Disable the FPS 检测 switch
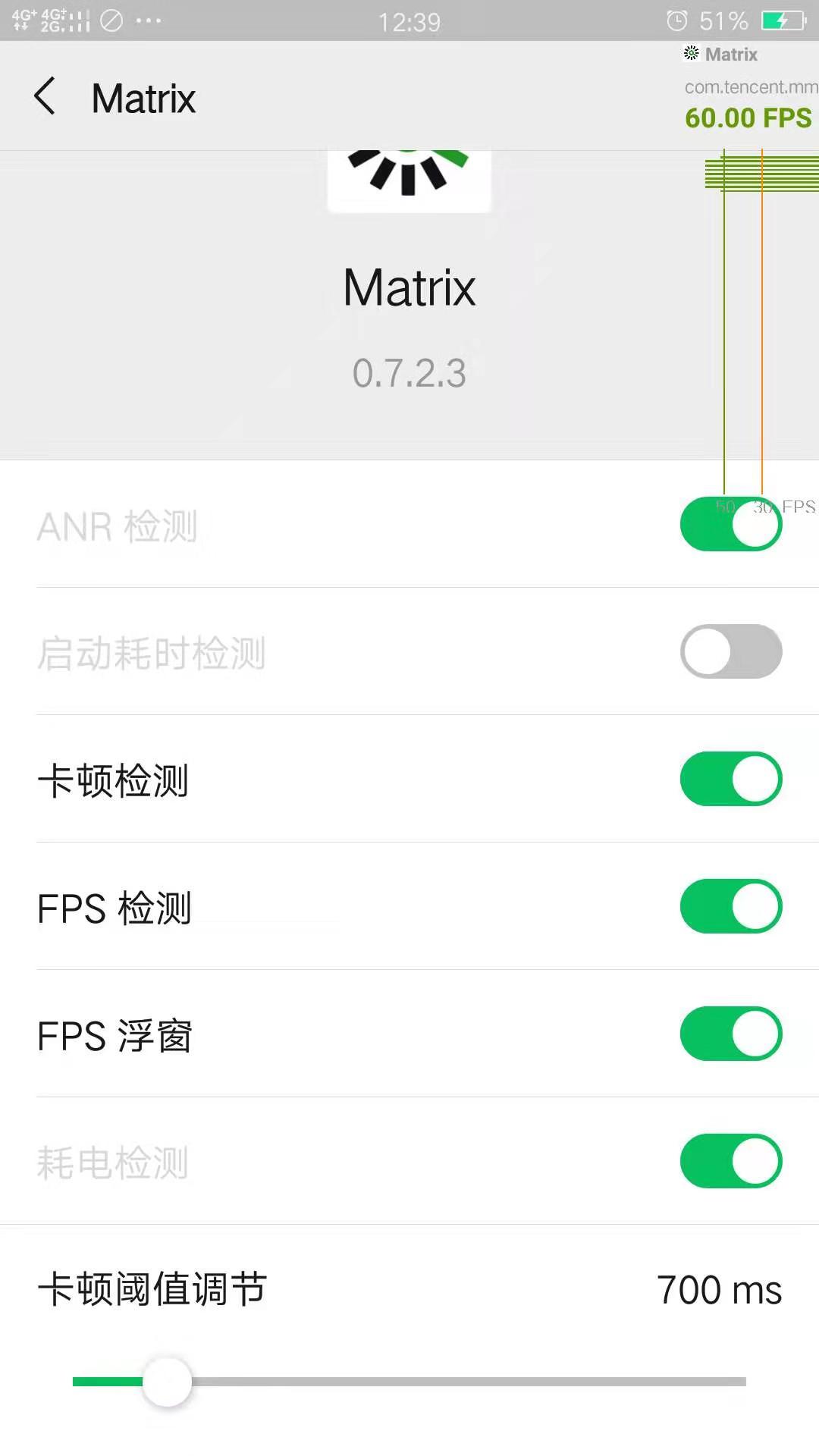 tap(731, 906)
